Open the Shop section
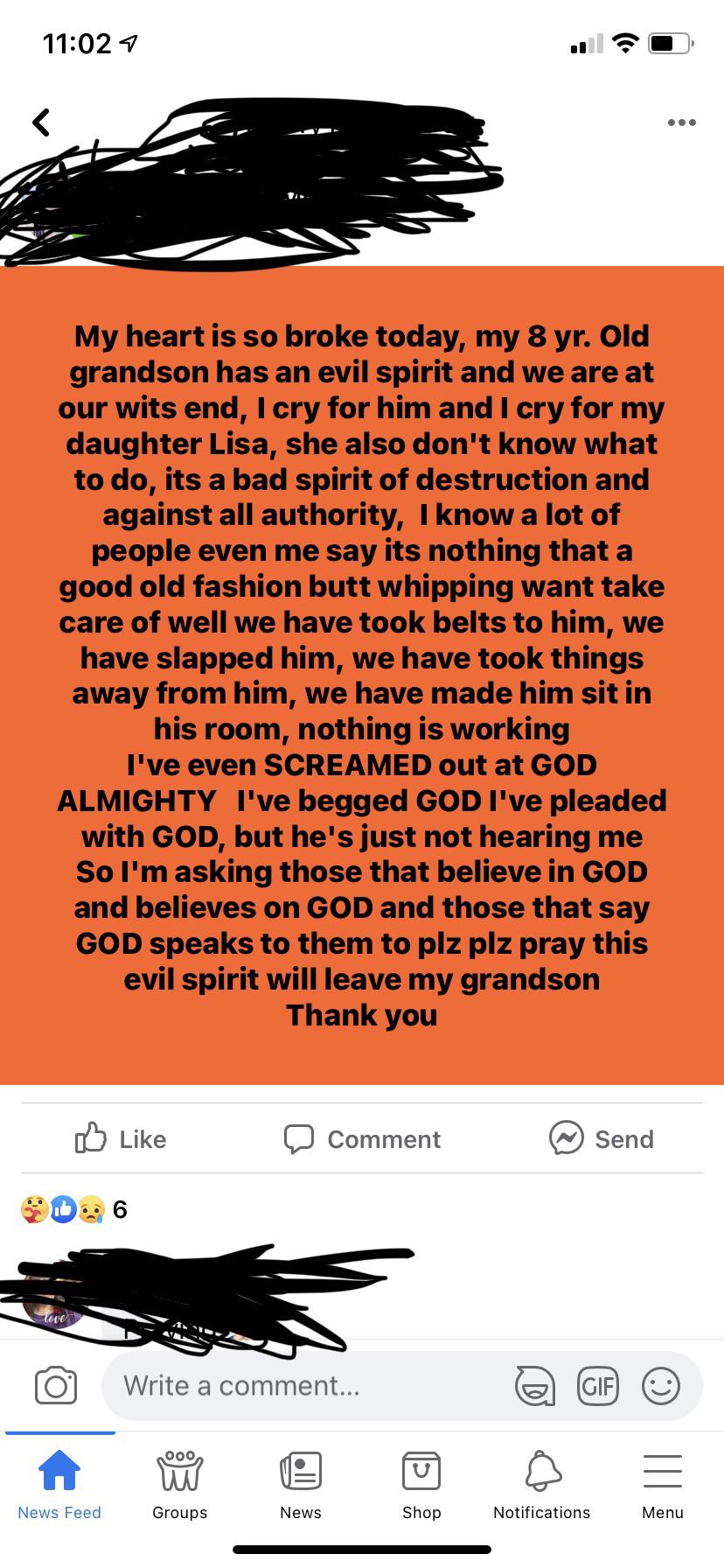 [x=421, y=1483]
